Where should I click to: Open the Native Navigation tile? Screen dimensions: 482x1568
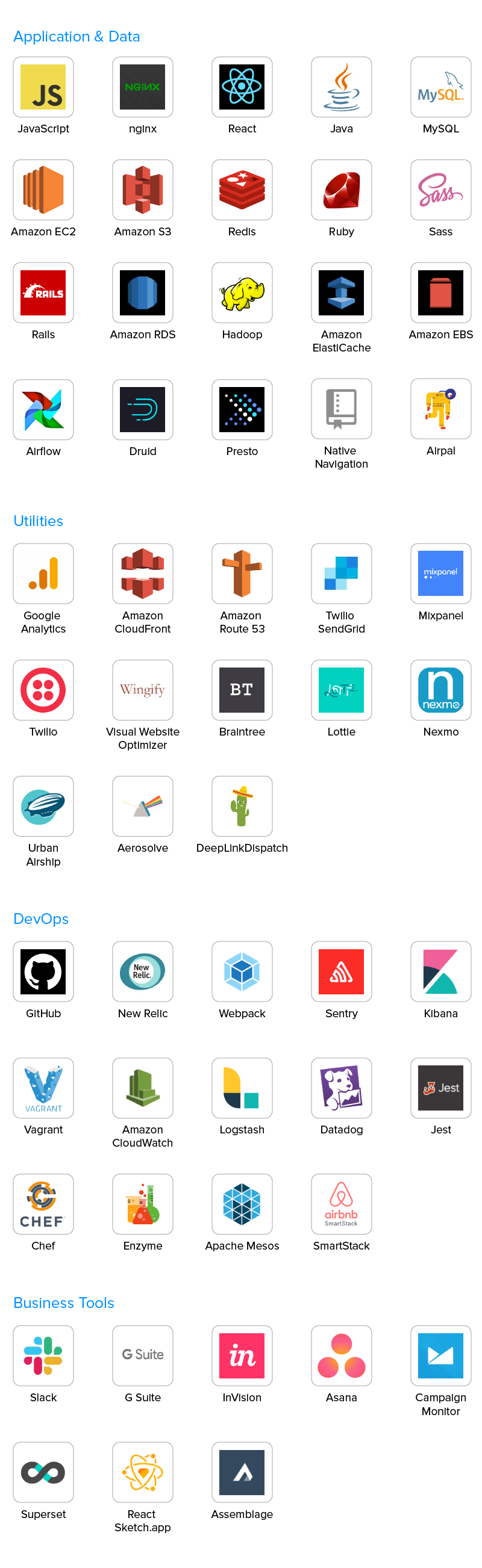(x=341, y=409)
